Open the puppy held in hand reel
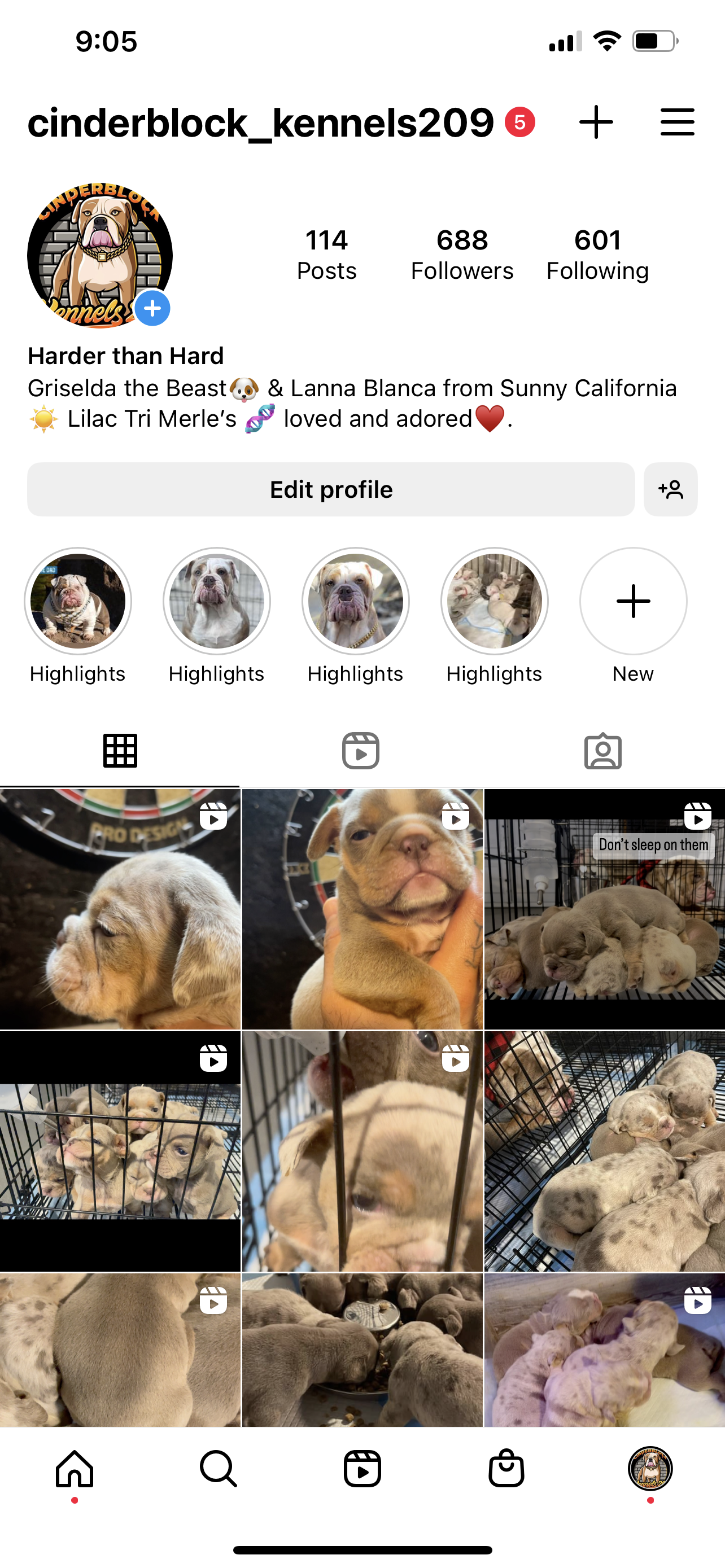This screenshot has width=725, height=1568. tap(362, 909)
